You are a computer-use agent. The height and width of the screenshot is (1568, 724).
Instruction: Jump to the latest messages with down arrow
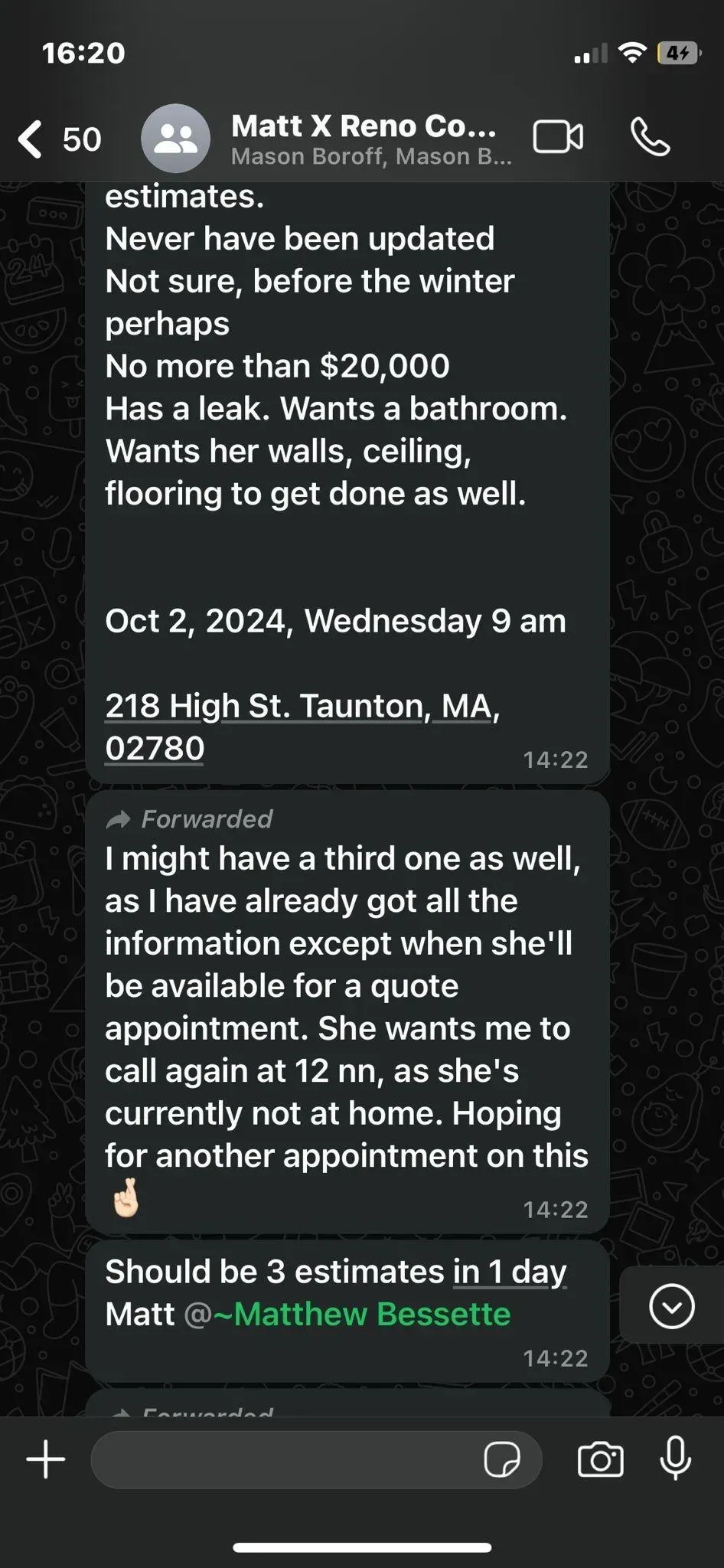tap(671, 1305)
